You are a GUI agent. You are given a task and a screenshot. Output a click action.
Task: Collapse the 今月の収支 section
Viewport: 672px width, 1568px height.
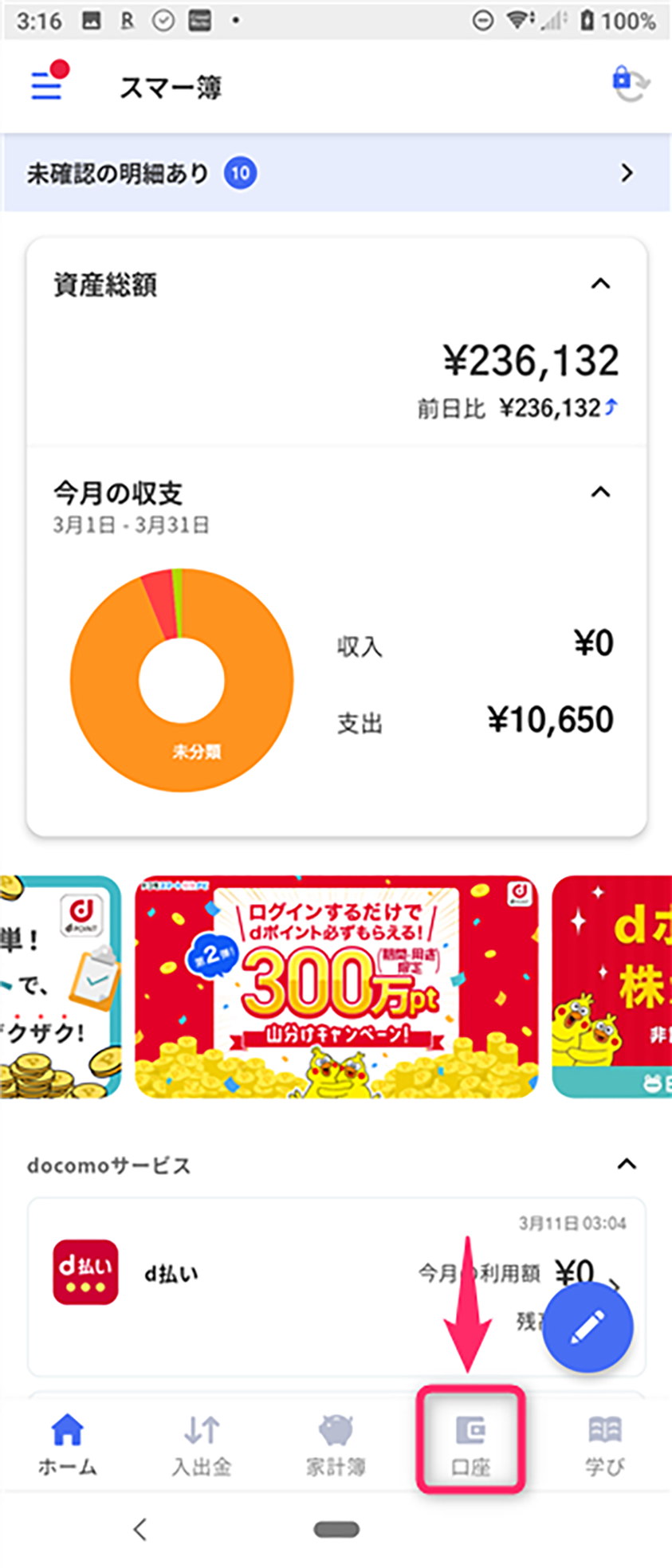pyautogui.click(x=600, y=492)
